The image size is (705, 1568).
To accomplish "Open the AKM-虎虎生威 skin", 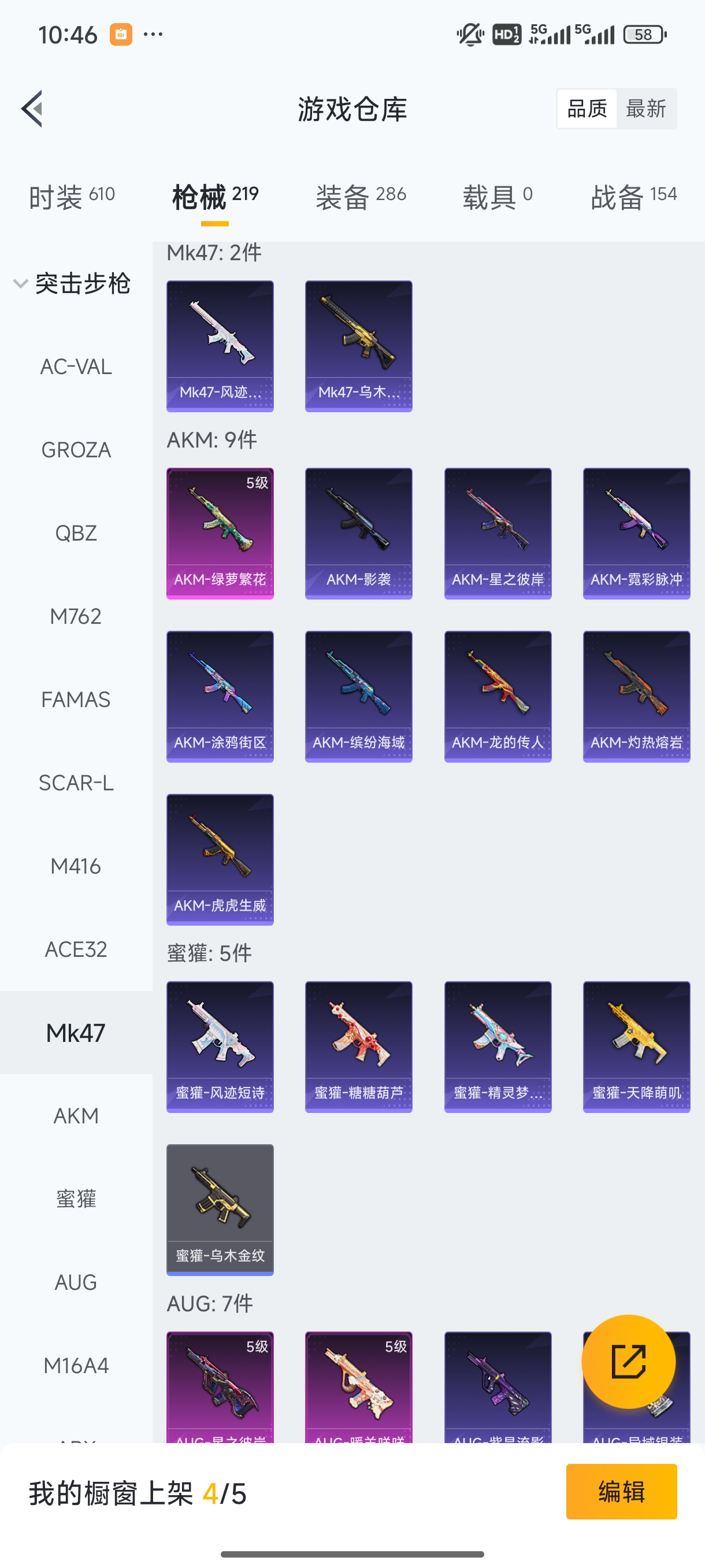I will click(x=220, y=860).
